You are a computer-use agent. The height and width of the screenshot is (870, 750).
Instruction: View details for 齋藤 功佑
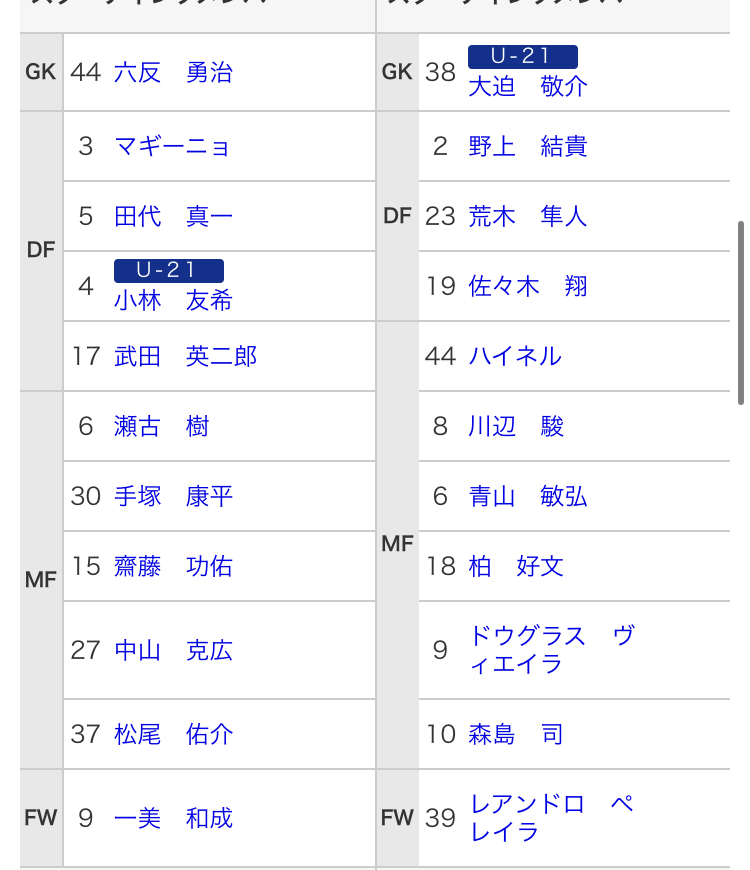(173, 567)
